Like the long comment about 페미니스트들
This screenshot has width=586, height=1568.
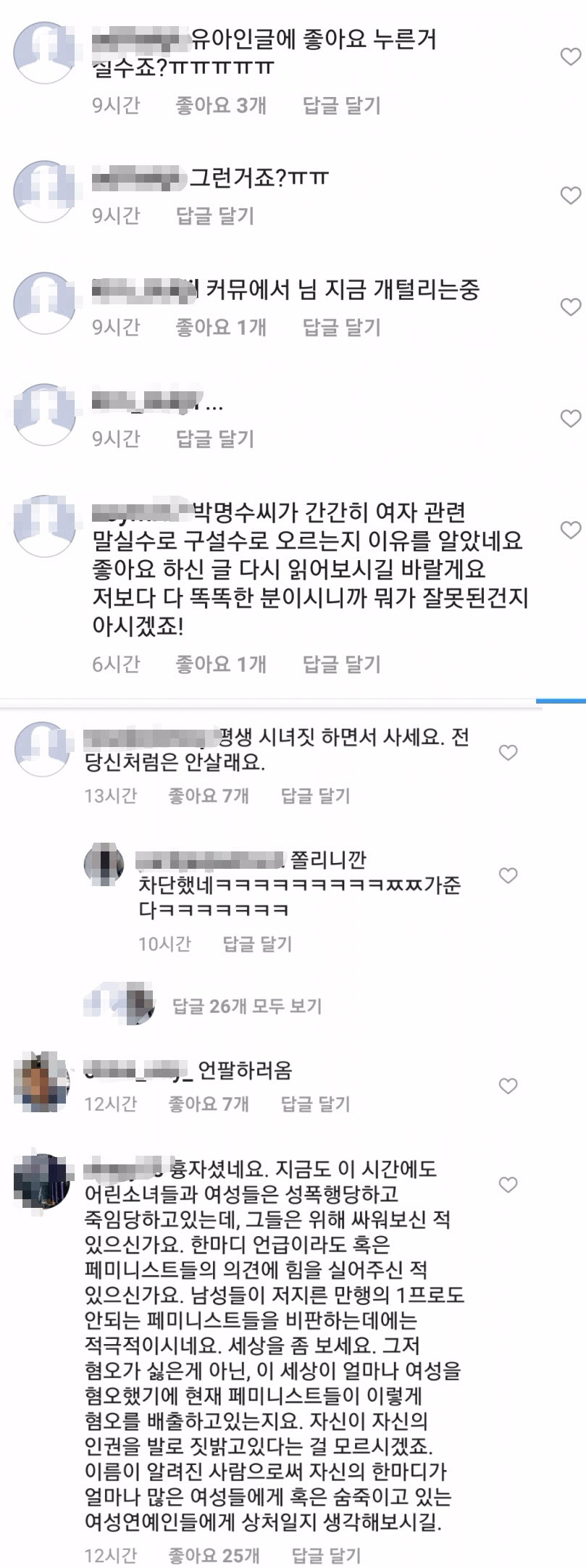click(x=508, y=1185)
